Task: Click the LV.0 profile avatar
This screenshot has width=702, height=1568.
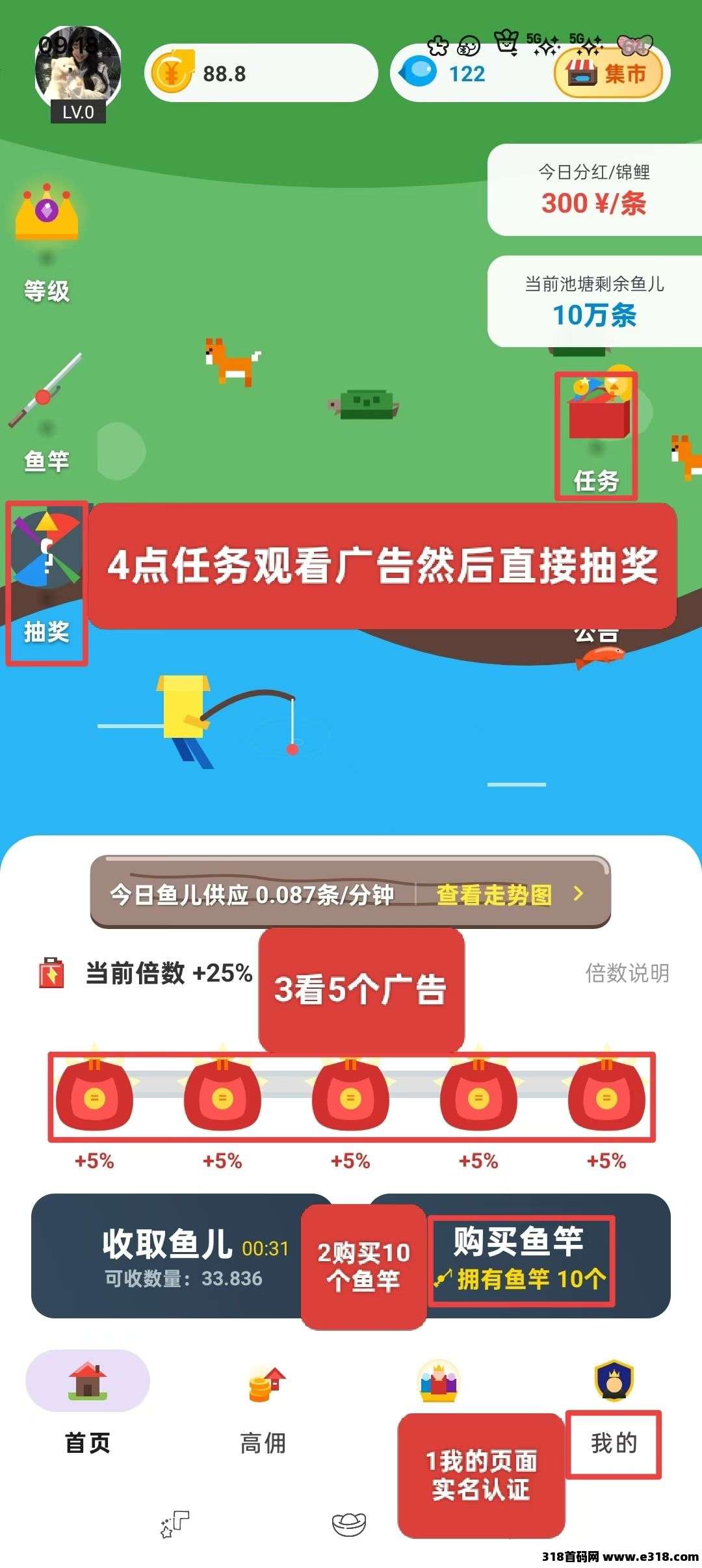Action: tap(78, 62)
